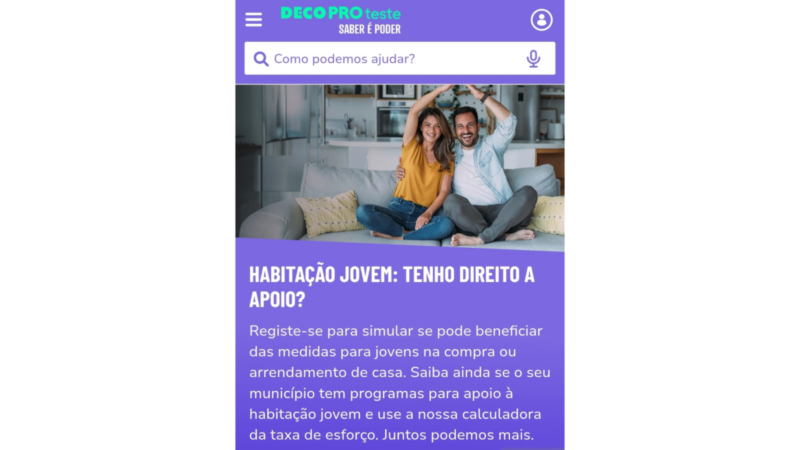Image resolution: width=800 pixels, height=450 pixels.
Task: Go to the DECO PROteste home logo
Action: [x=340, y=19]
